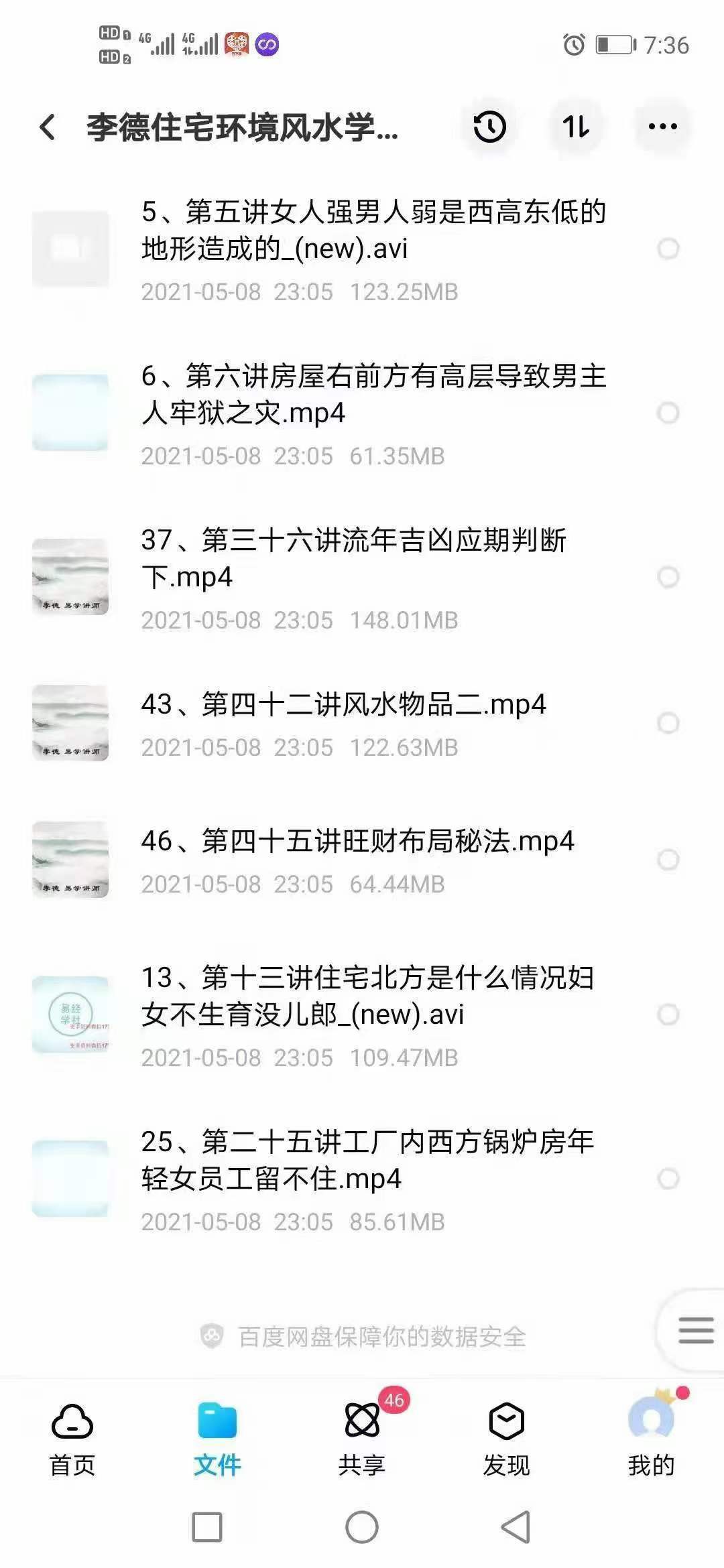Select checkbox for 第四十二讲风水物品二.mp4
Viewport: 724px width, 1568px height.
[666, 722]
